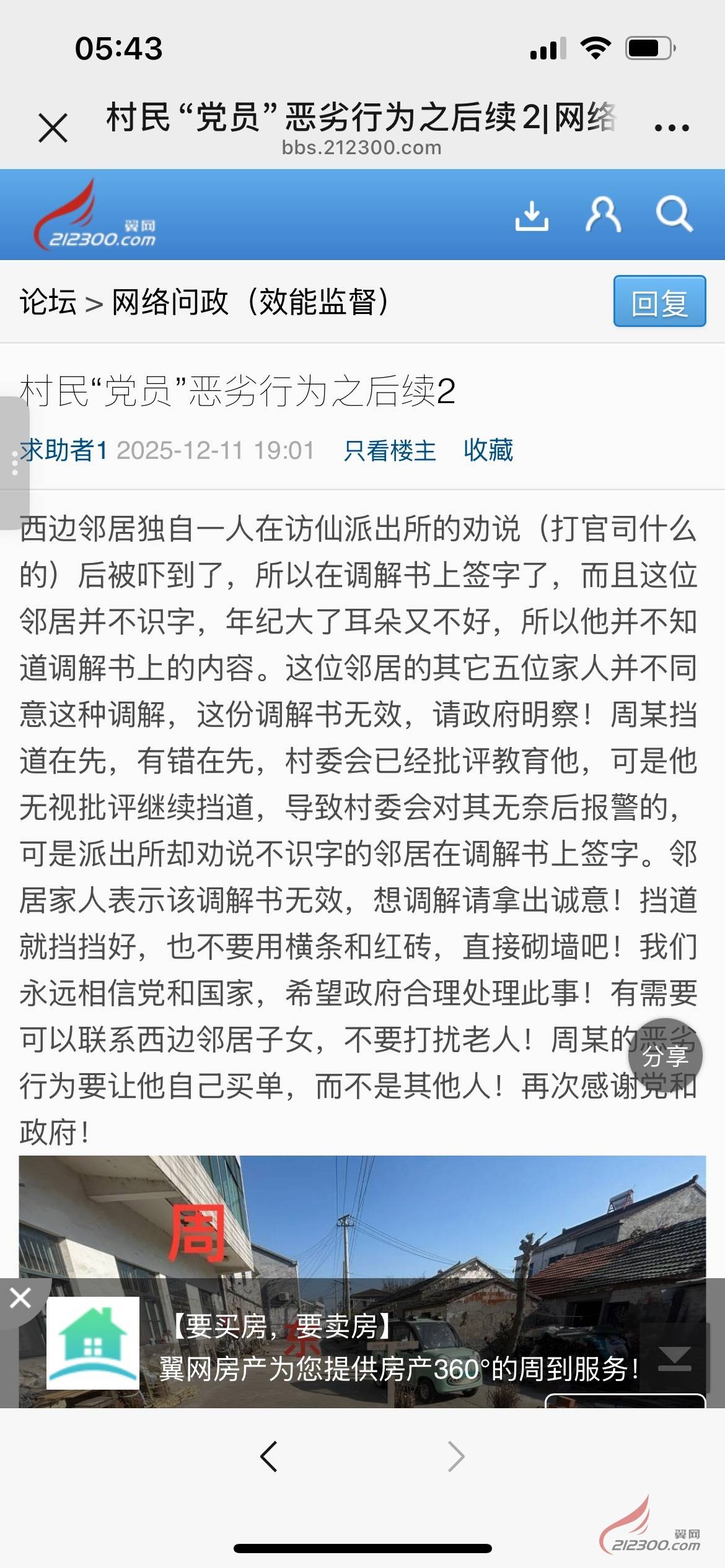The height and width of the screenshot is (1568, 725).
Task: Share the post via 分享 button
Action: tap(665, 1056)
